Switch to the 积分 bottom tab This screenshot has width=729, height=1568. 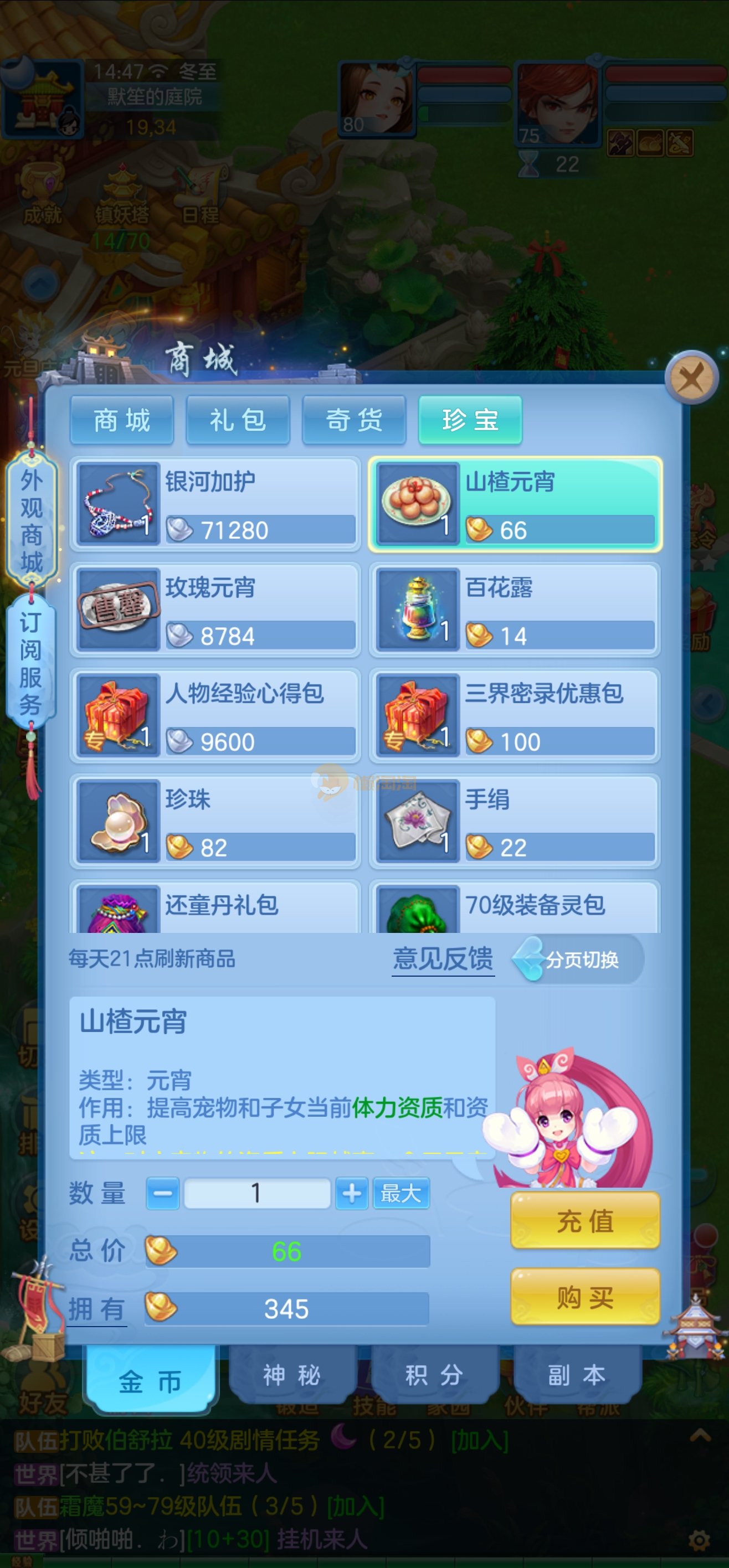coord(434,1375)
